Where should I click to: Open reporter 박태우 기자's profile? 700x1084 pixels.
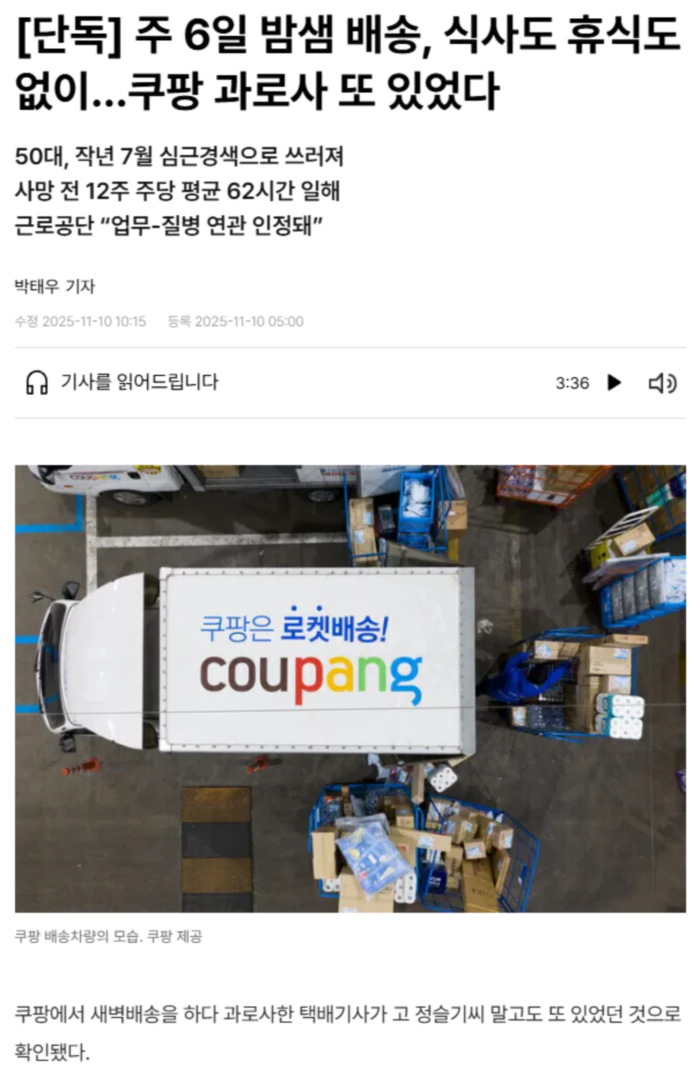54,287
